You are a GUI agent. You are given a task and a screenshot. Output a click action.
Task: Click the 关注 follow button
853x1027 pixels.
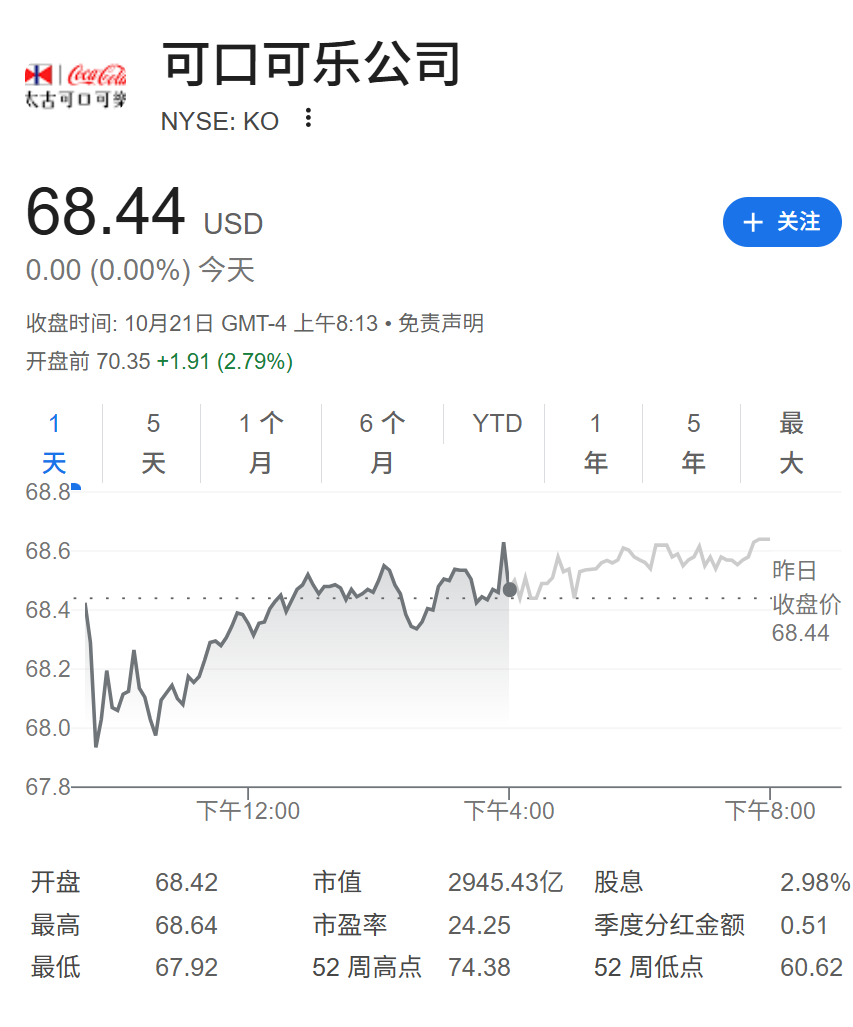click(x=782, y=222)
